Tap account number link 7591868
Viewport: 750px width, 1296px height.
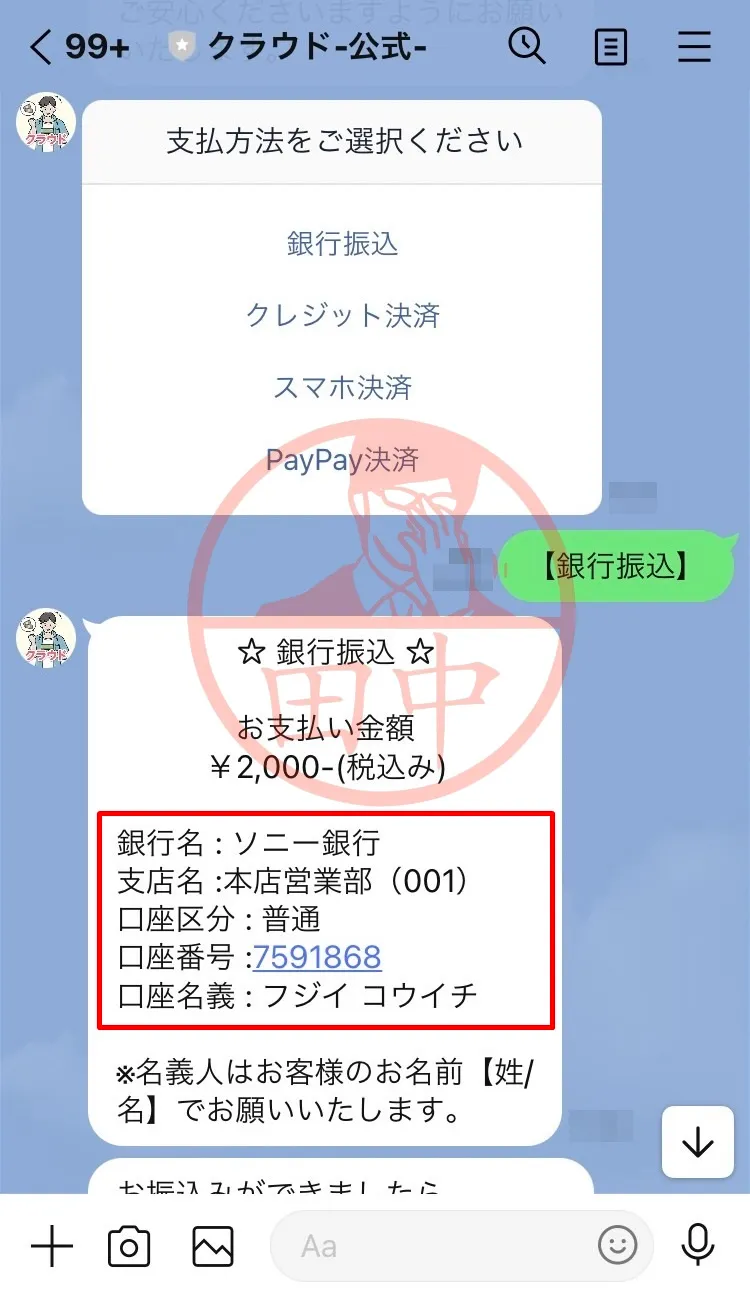[317, 957]
